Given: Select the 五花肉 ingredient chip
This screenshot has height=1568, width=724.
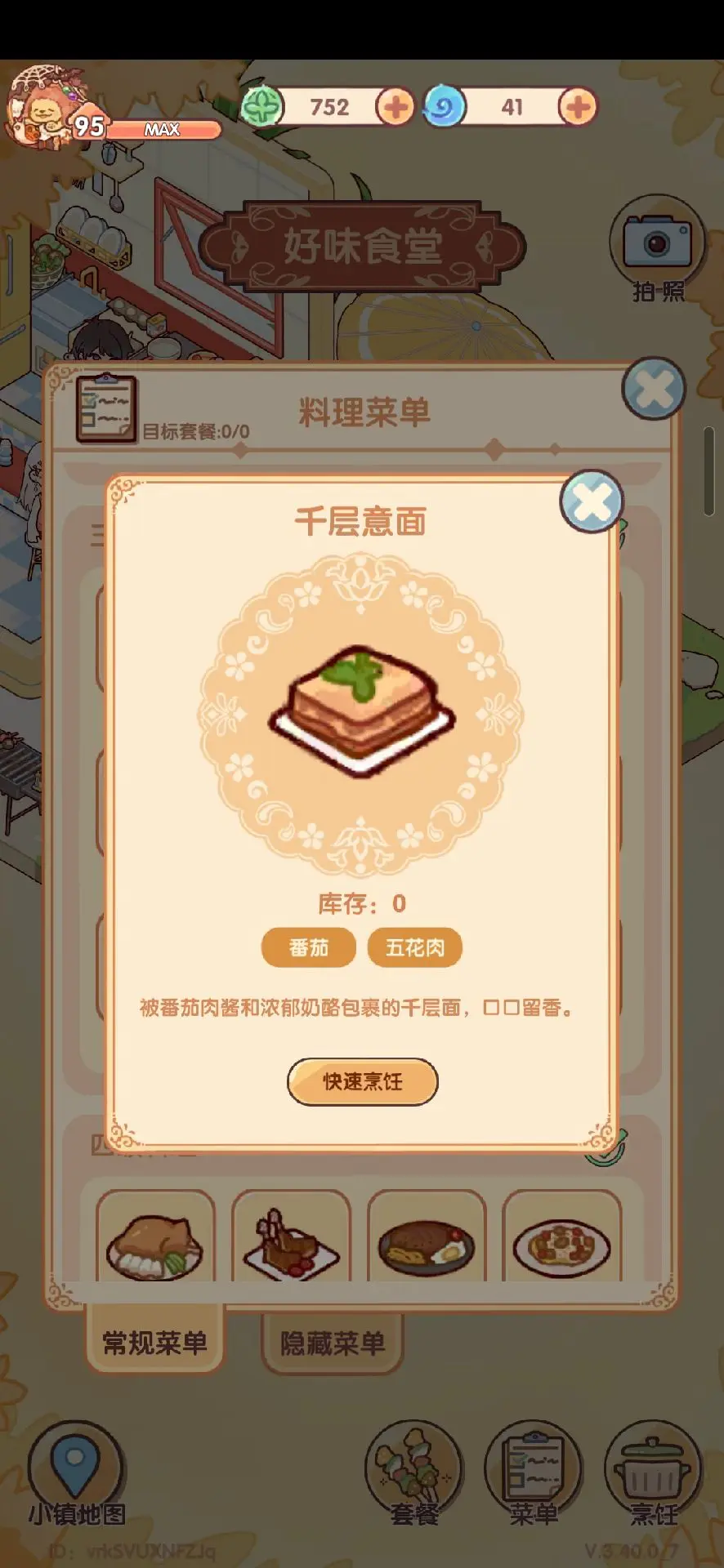Looking at the screenshot, I should [x=415, y=947].
